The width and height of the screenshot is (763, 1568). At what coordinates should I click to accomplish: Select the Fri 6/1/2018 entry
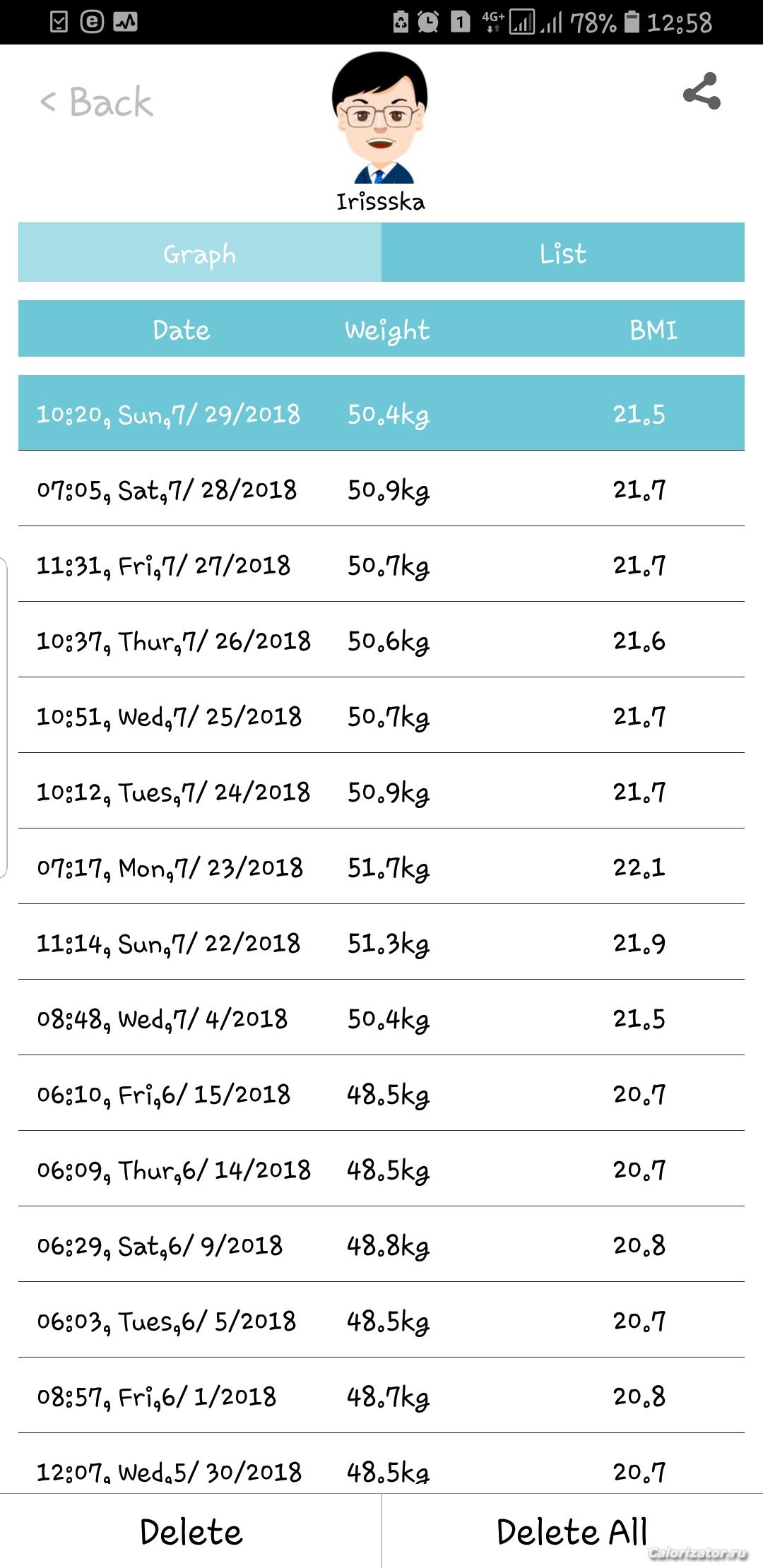pos(381,1396)
